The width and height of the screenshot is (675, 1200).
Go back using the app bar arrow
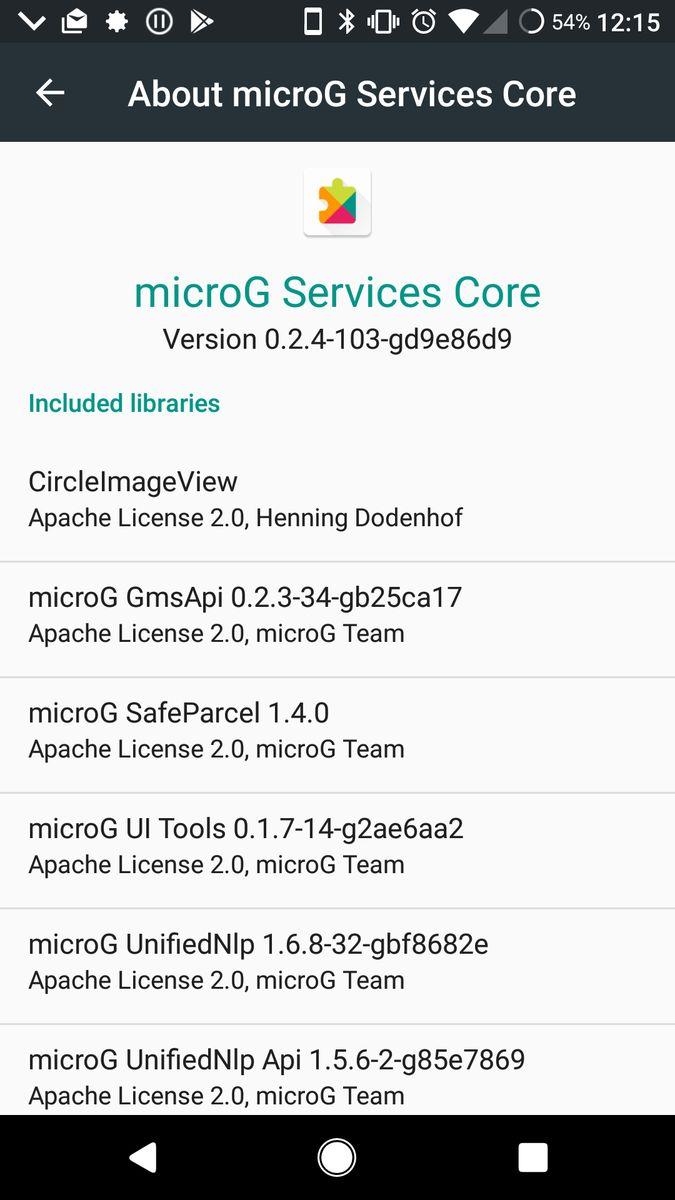[x=50, y=93]
